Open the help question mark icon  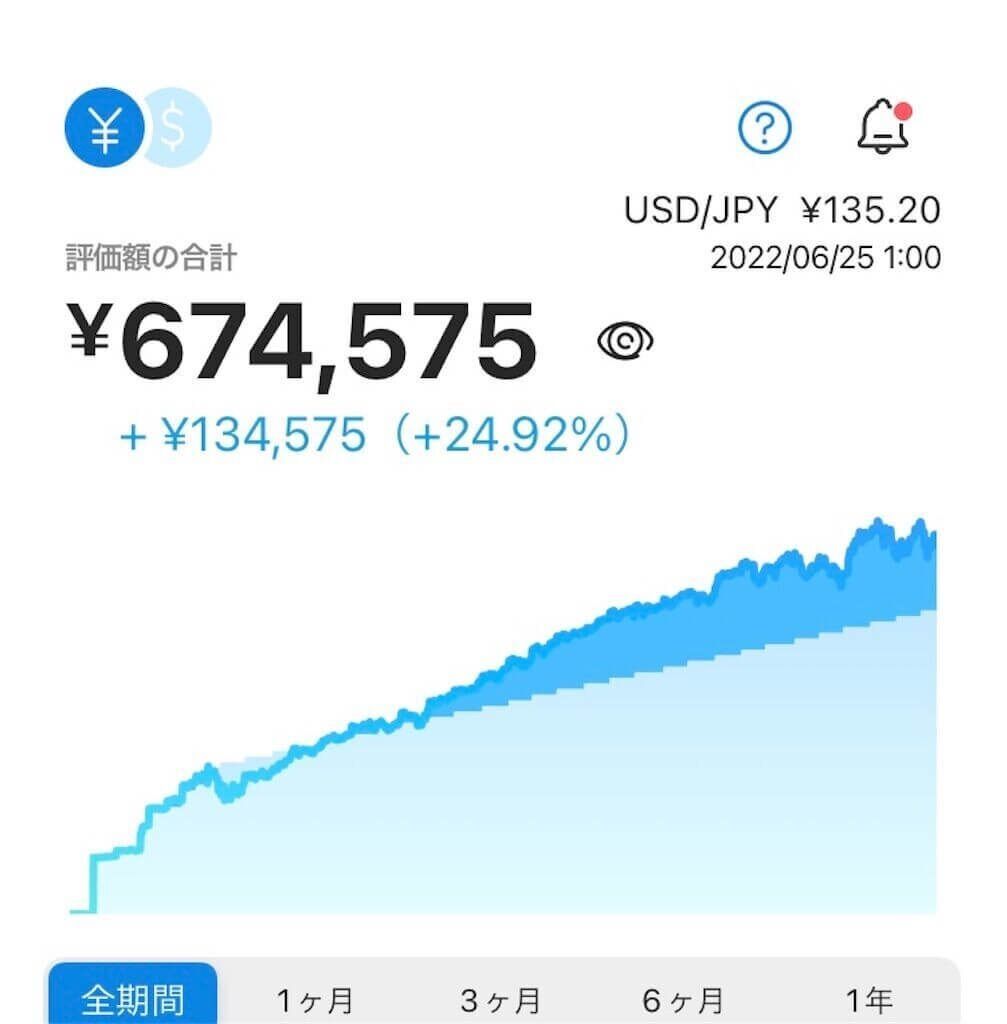point(765,128)
